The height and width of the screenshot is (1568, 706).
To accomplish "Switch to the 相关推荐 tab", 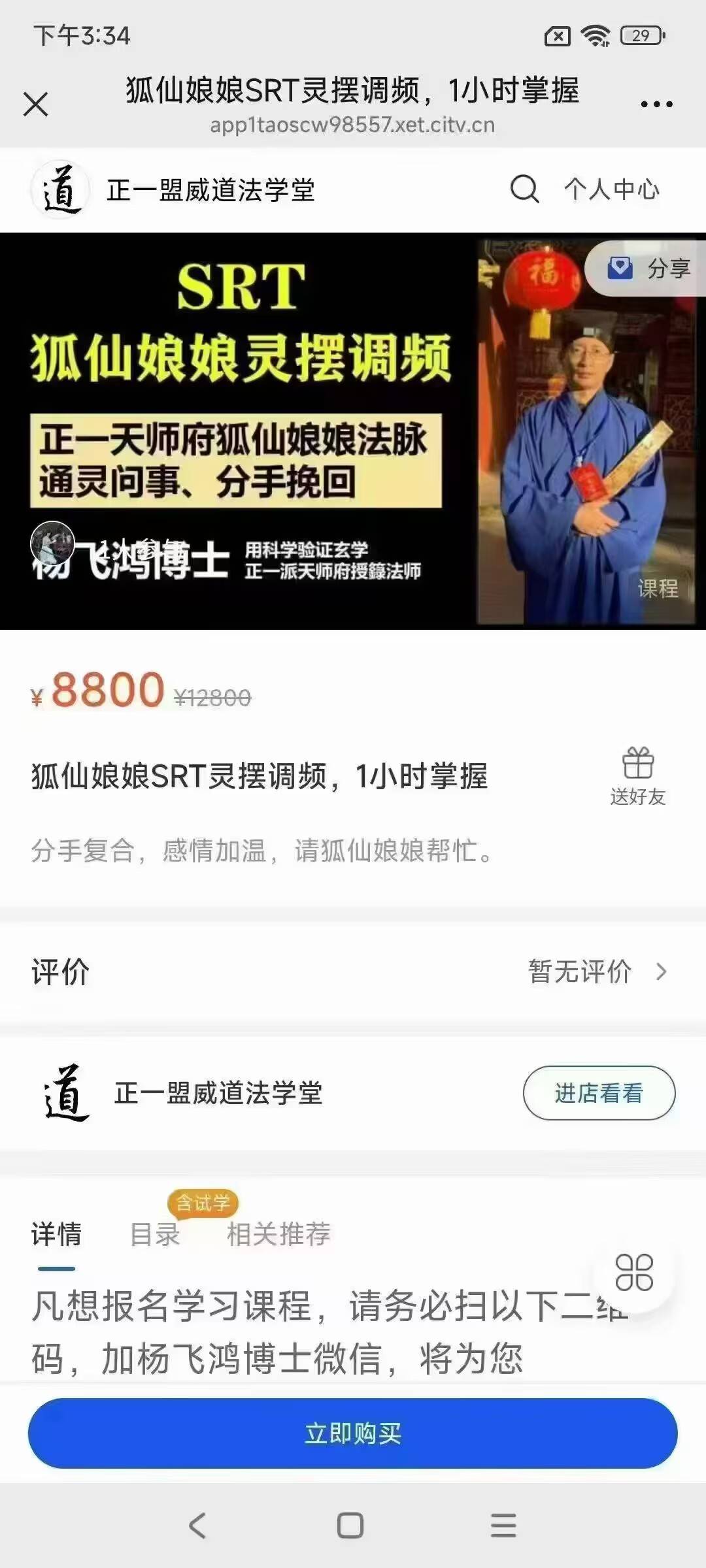I will (278, 1234).
